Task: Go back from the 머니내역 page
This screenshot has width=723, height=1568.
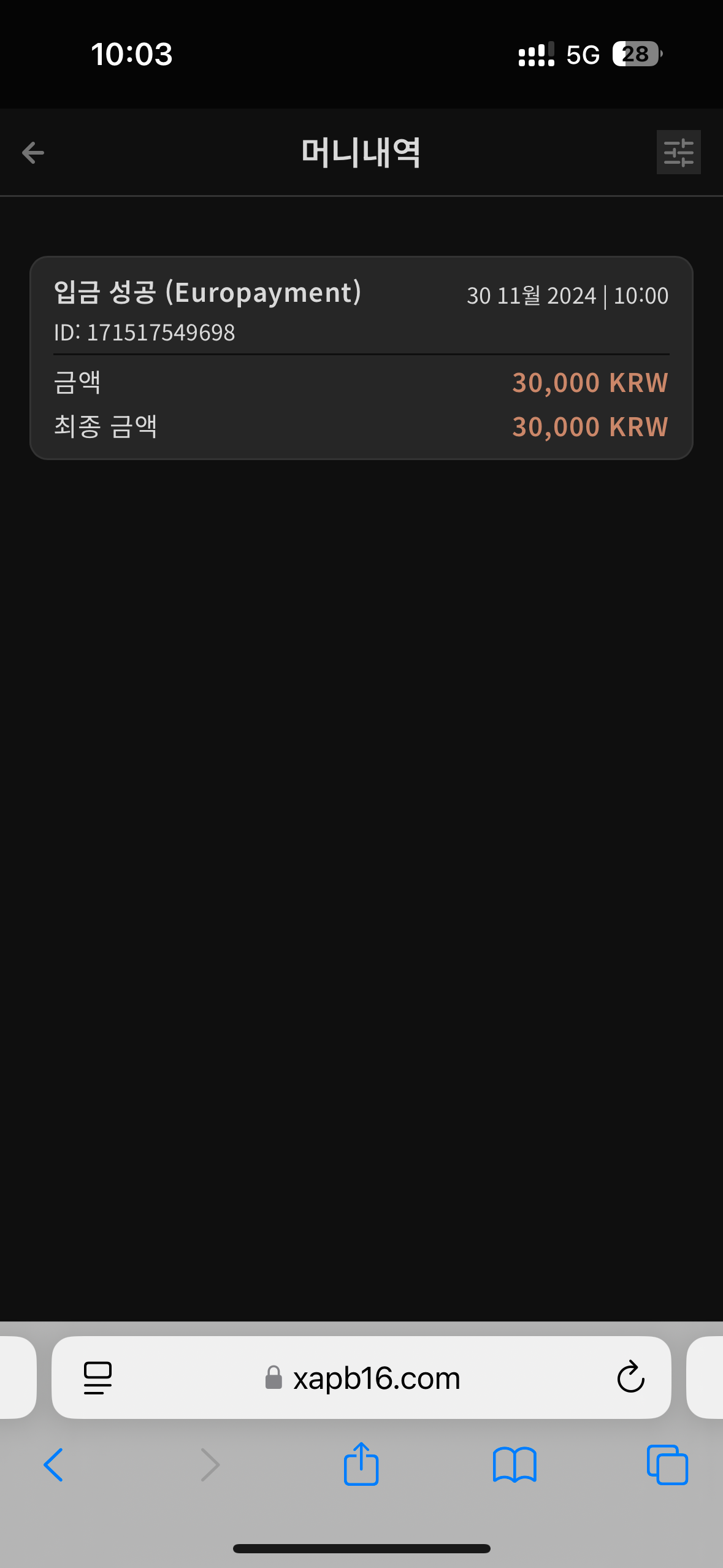Action: tap(33, 153)
